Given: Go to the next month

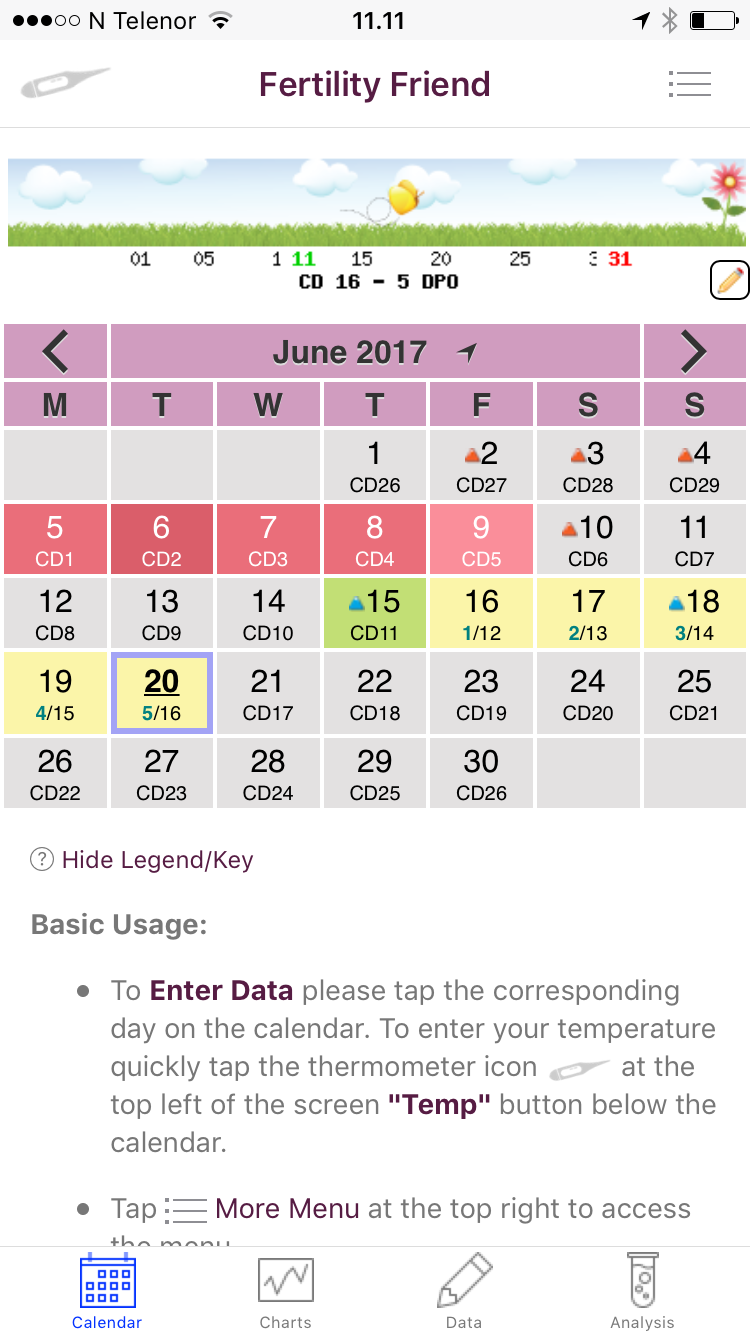Looking at the screenshot, I should tap(693, 351).
